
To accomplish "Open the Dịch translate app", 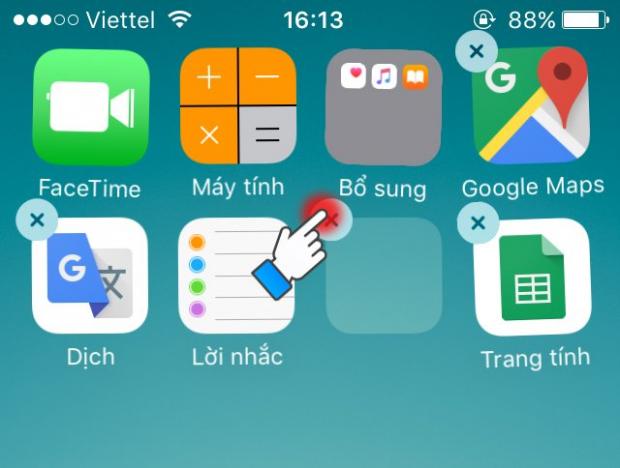I will (x=90, y=275).
